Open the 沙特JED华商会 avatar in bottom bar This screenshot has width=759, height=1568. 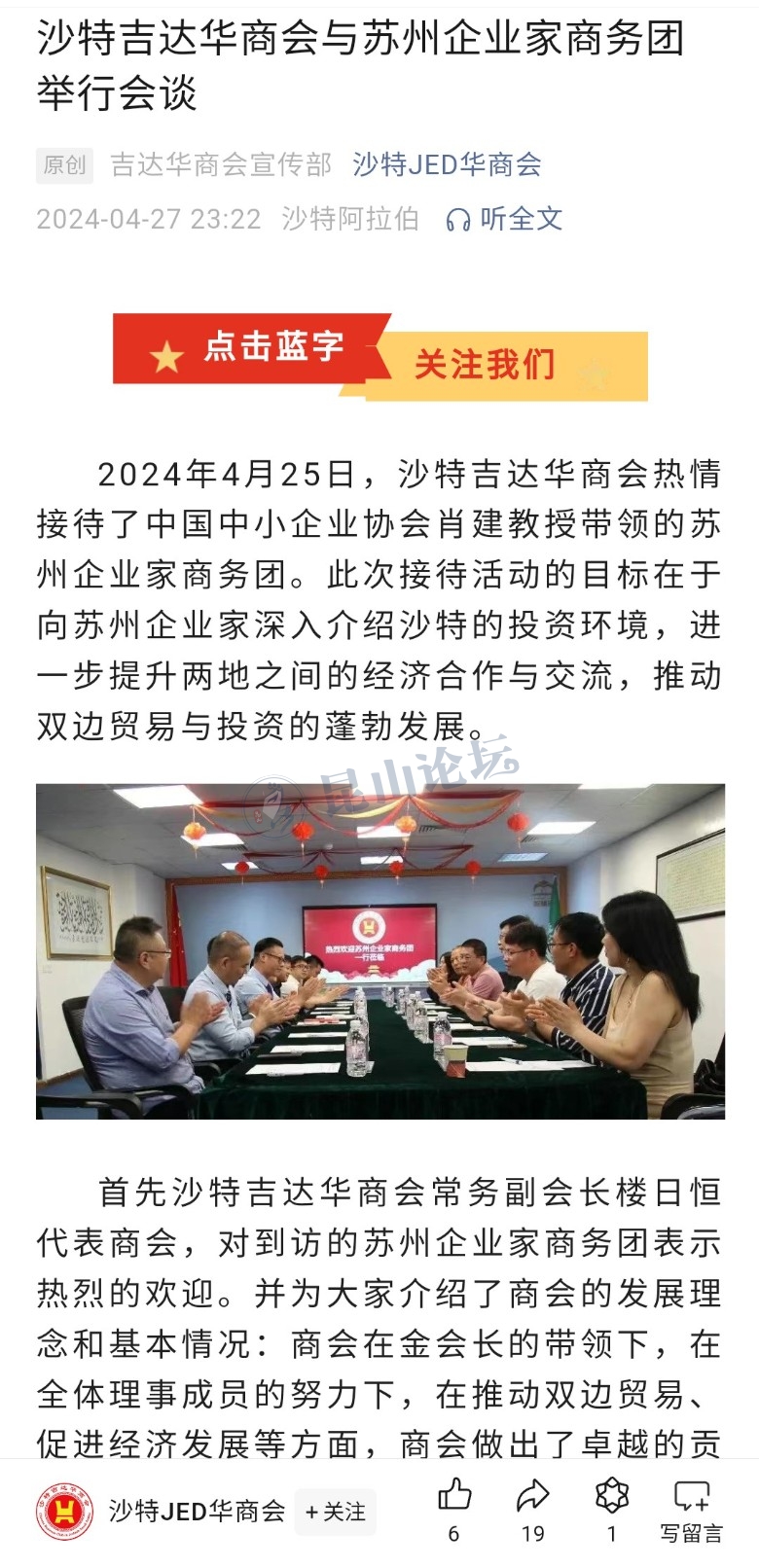tap(66, 1512)
